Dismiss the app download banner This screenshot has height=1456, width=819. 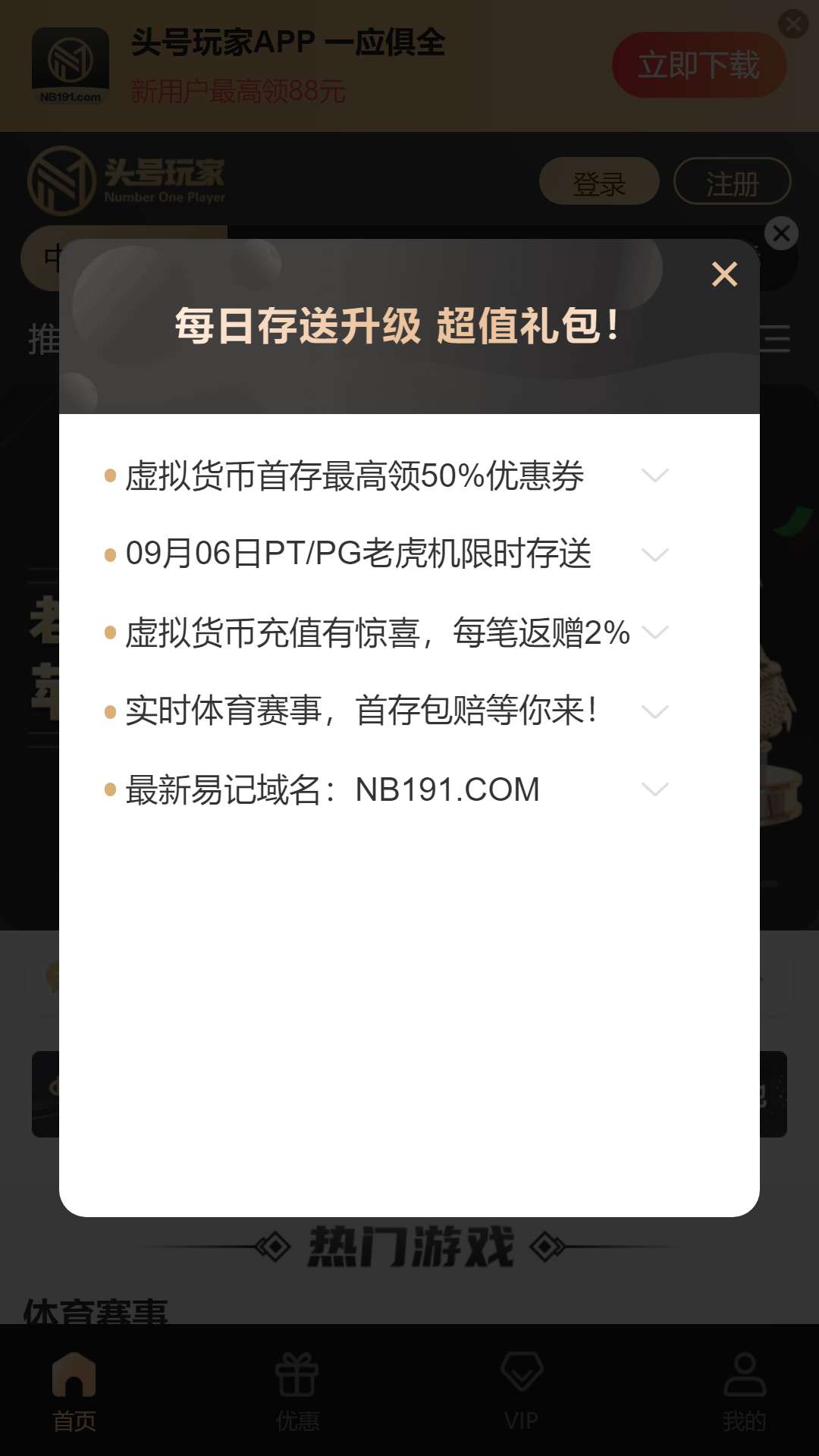click(x=793, y=24)
